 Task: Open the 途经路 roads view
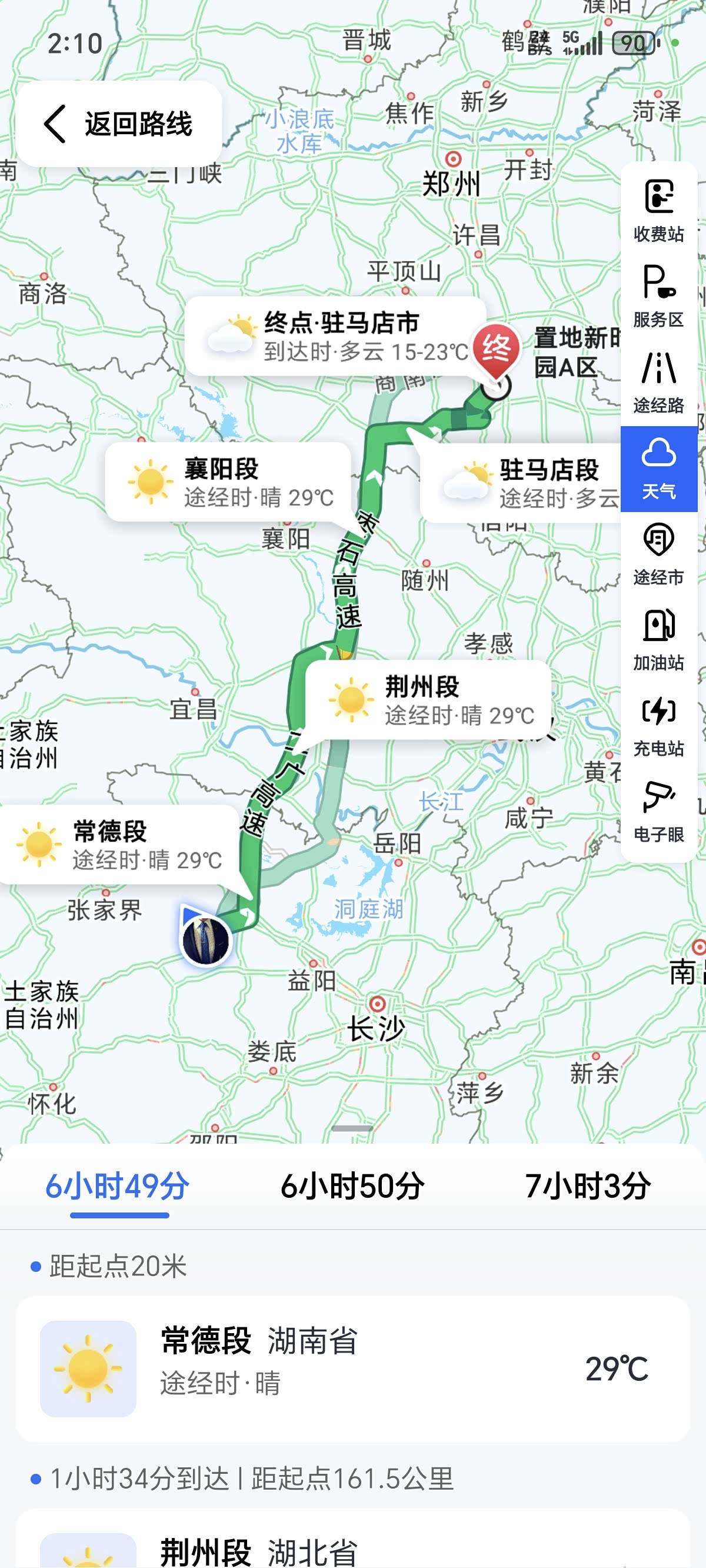tap(658, 381)
